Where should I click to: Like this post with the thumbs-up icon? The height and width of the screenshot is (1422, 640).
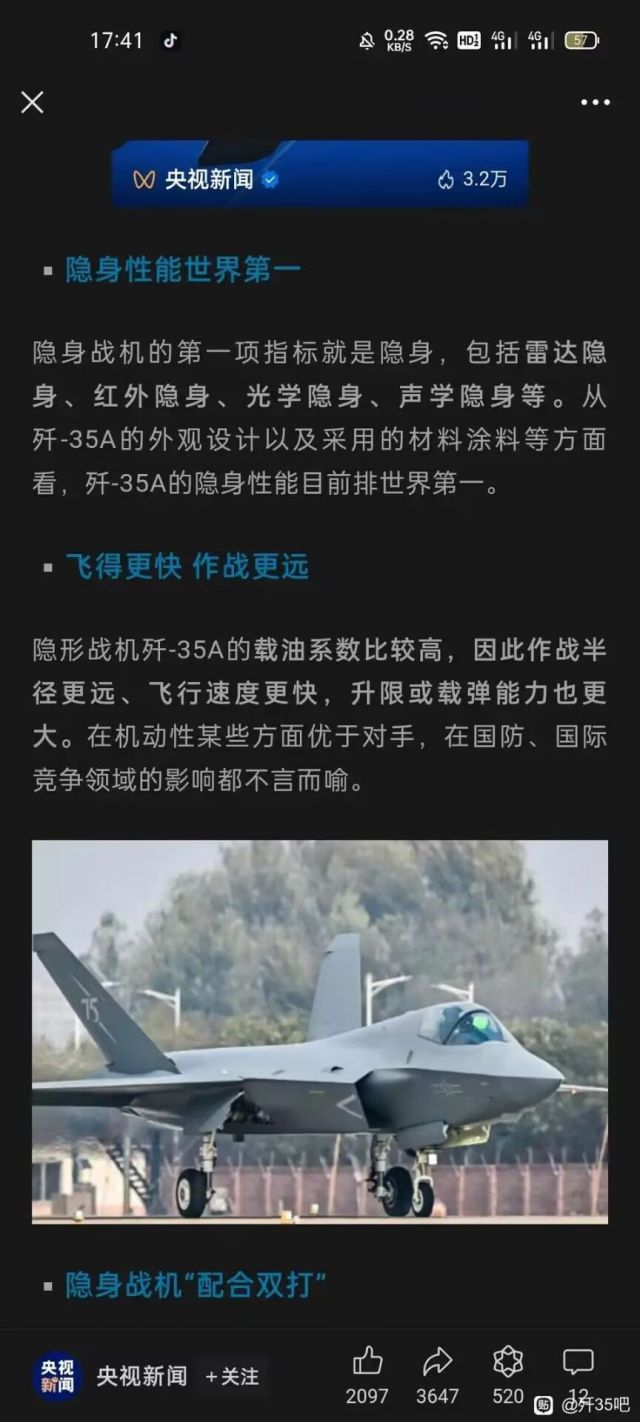point(368,1362)
